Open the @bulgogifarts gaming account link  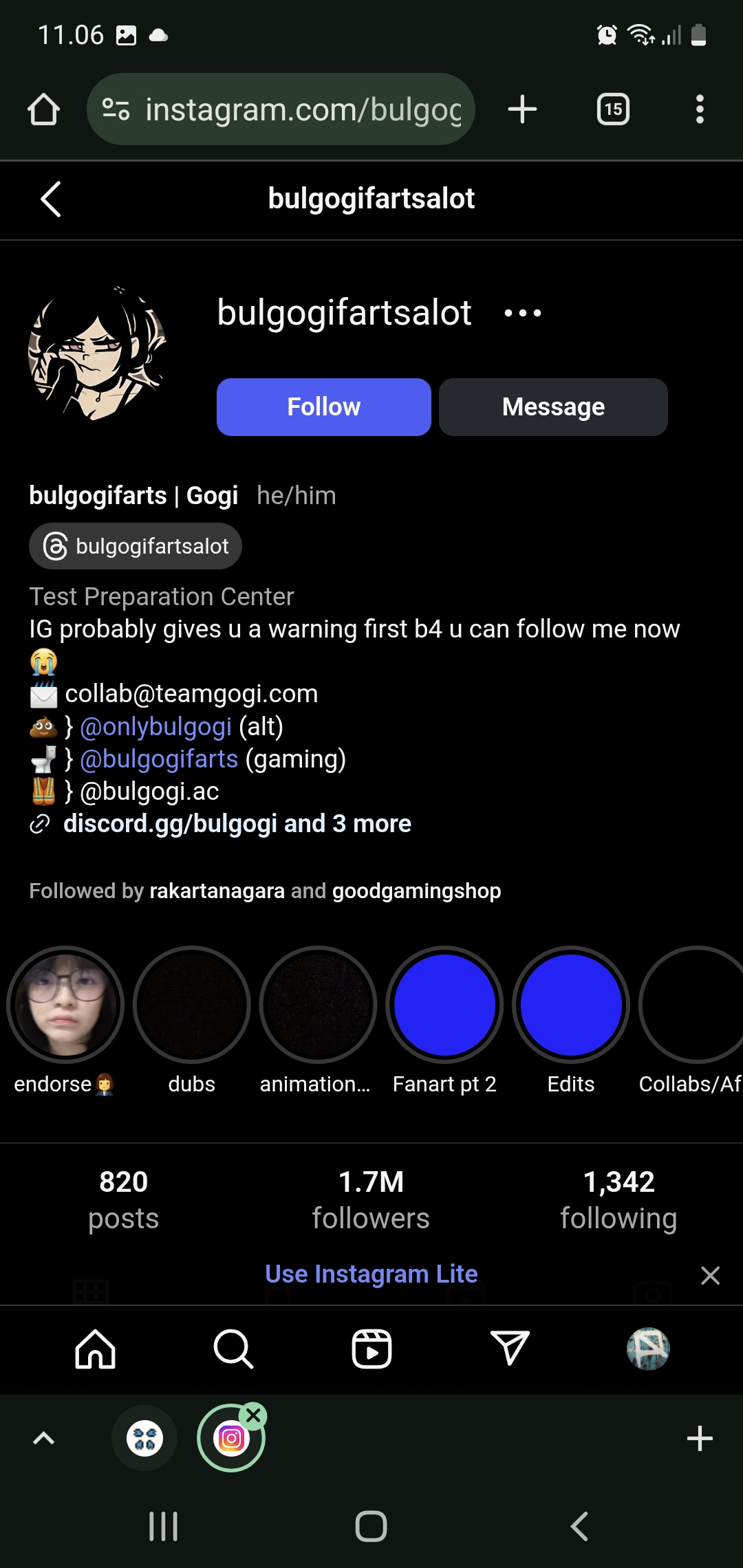pyautogui.click(x=159, y=759)
